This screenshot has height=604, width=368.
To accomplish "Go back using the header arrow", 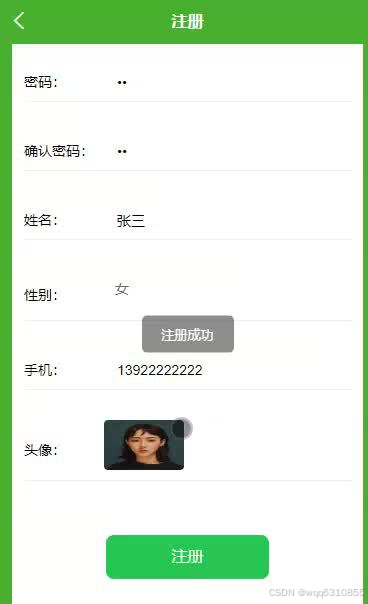I will click(x=19, y=21).
